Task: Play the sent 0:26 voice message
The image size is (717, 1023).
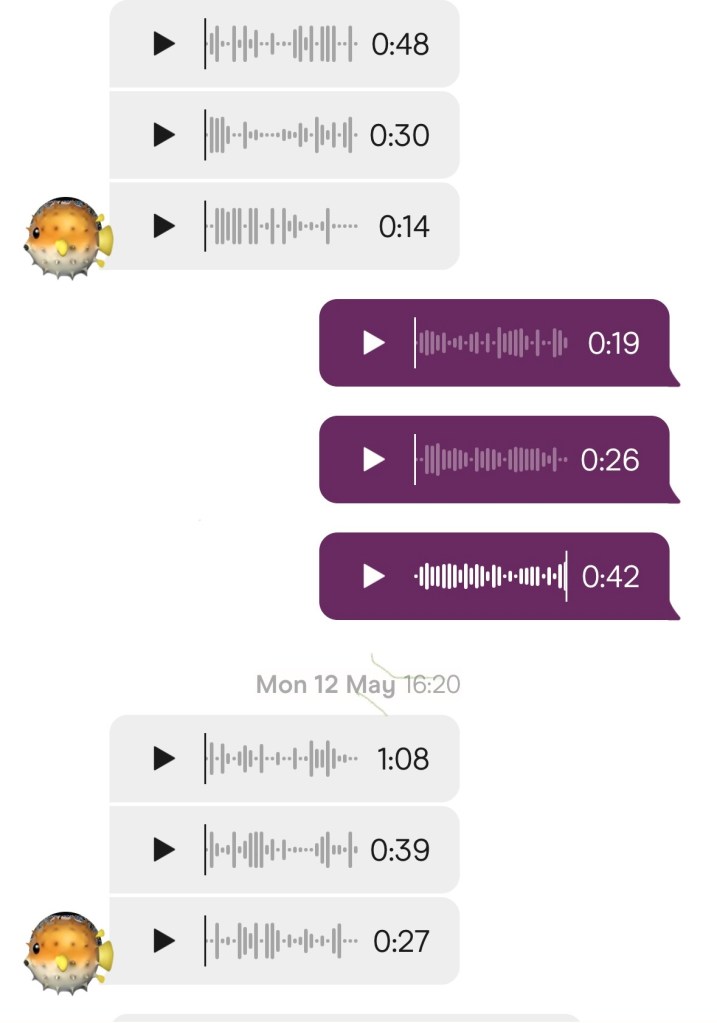Action: coord(373,459)
